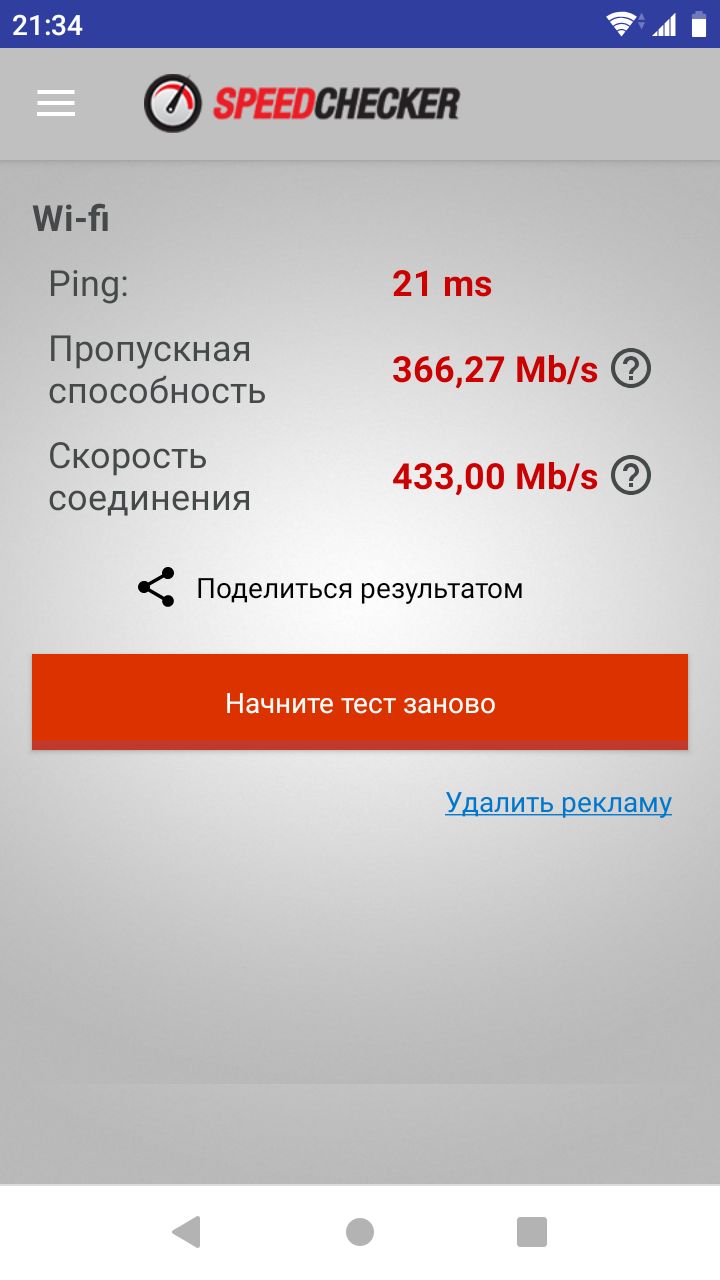Viewport: 720px width, 1280px height.
Task: Go back using system back button
Action: point(187,1232)
